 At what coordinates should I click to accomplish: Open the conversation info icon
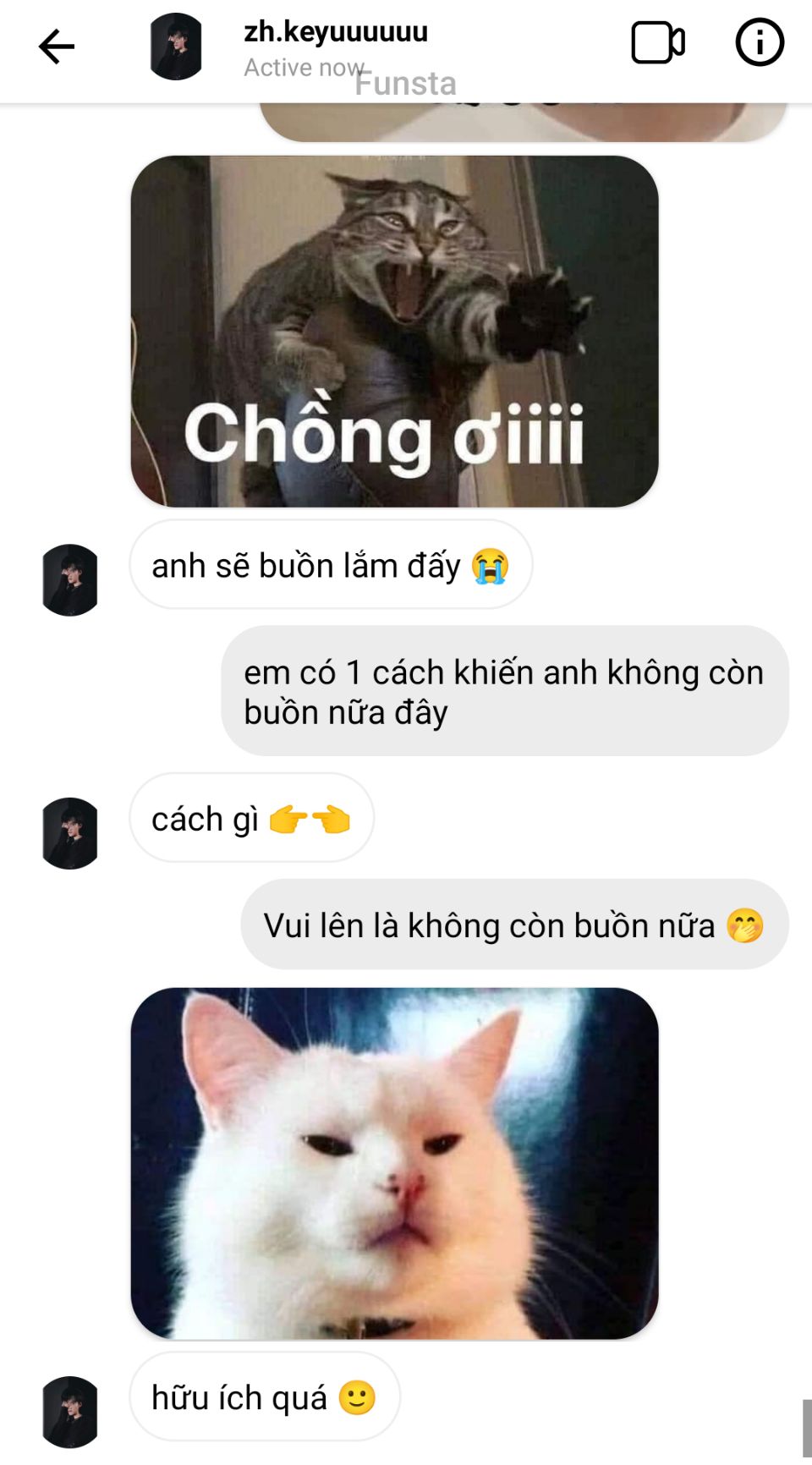[759, 42]
